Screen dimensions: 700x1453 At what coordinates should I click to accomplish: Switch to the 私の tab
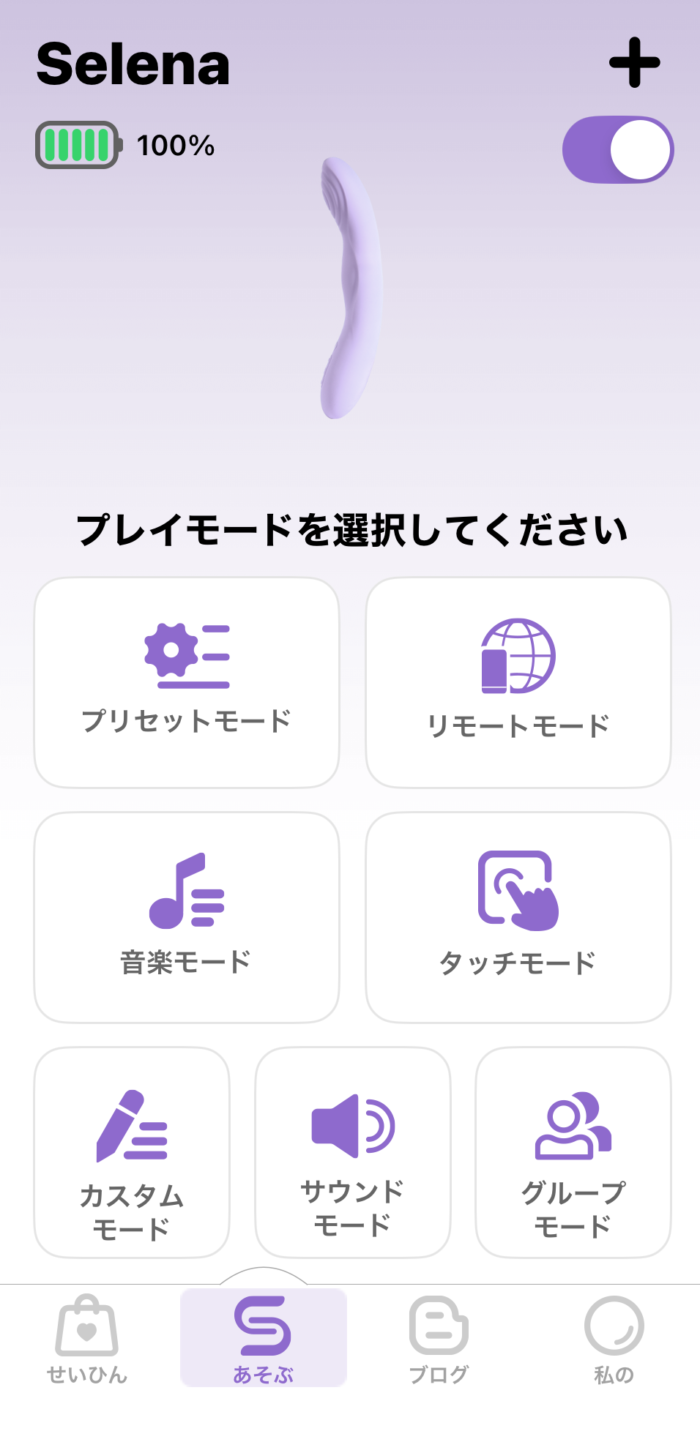point(614,1340)
